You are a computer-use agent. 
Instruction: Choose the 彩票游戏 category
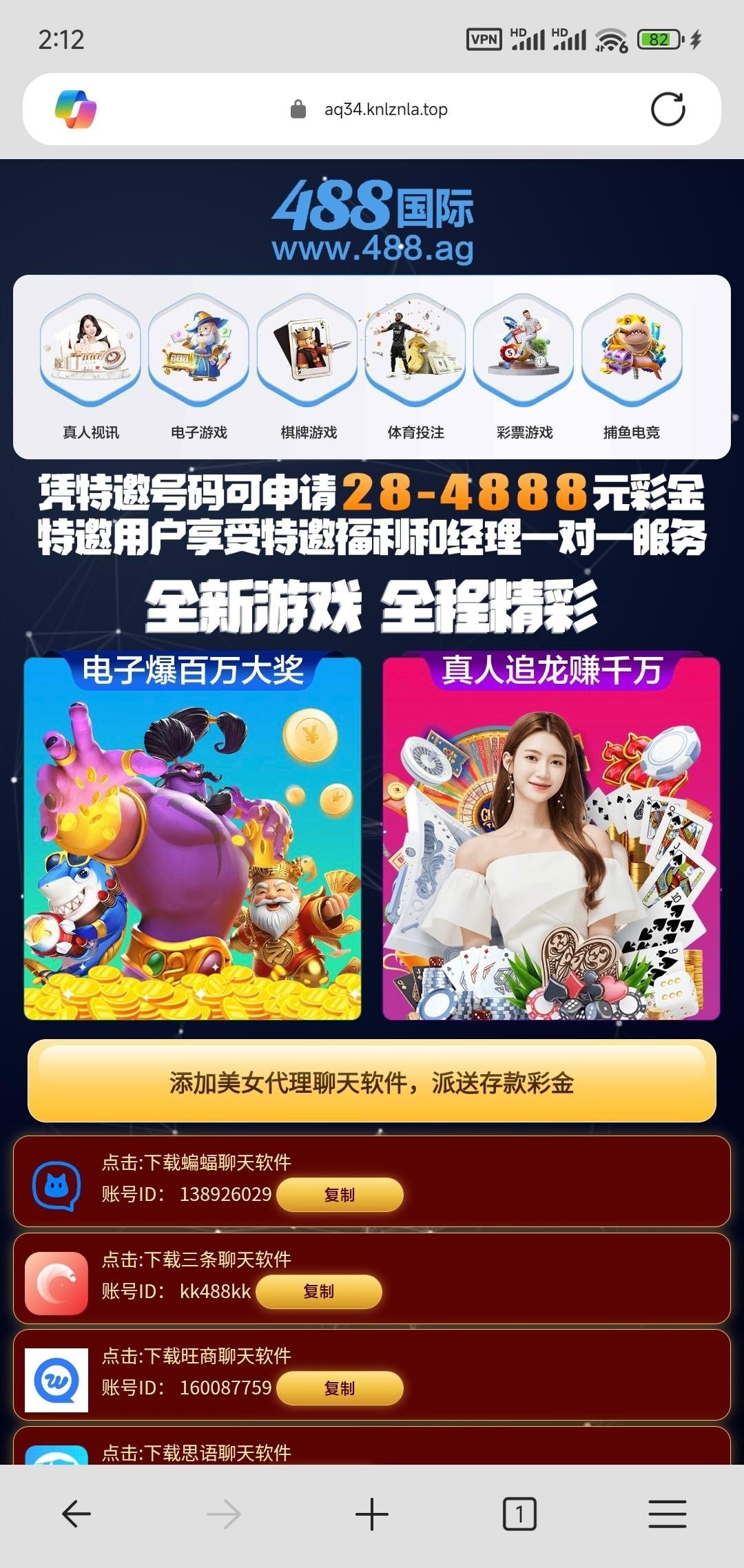pyautogui.click(x=524, y=368)
